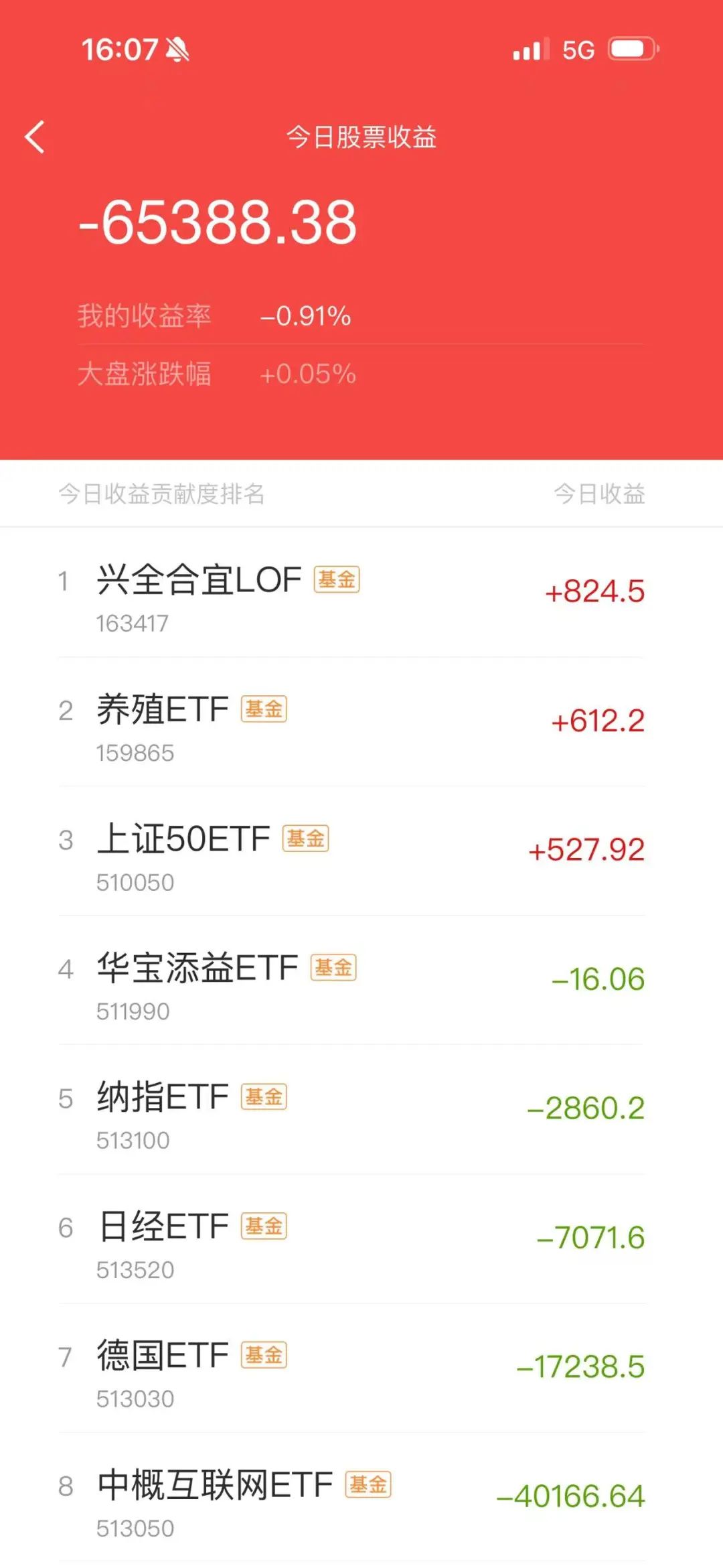
Task: Select 上证50ETF in the ranking list
Action: [361, 851]
